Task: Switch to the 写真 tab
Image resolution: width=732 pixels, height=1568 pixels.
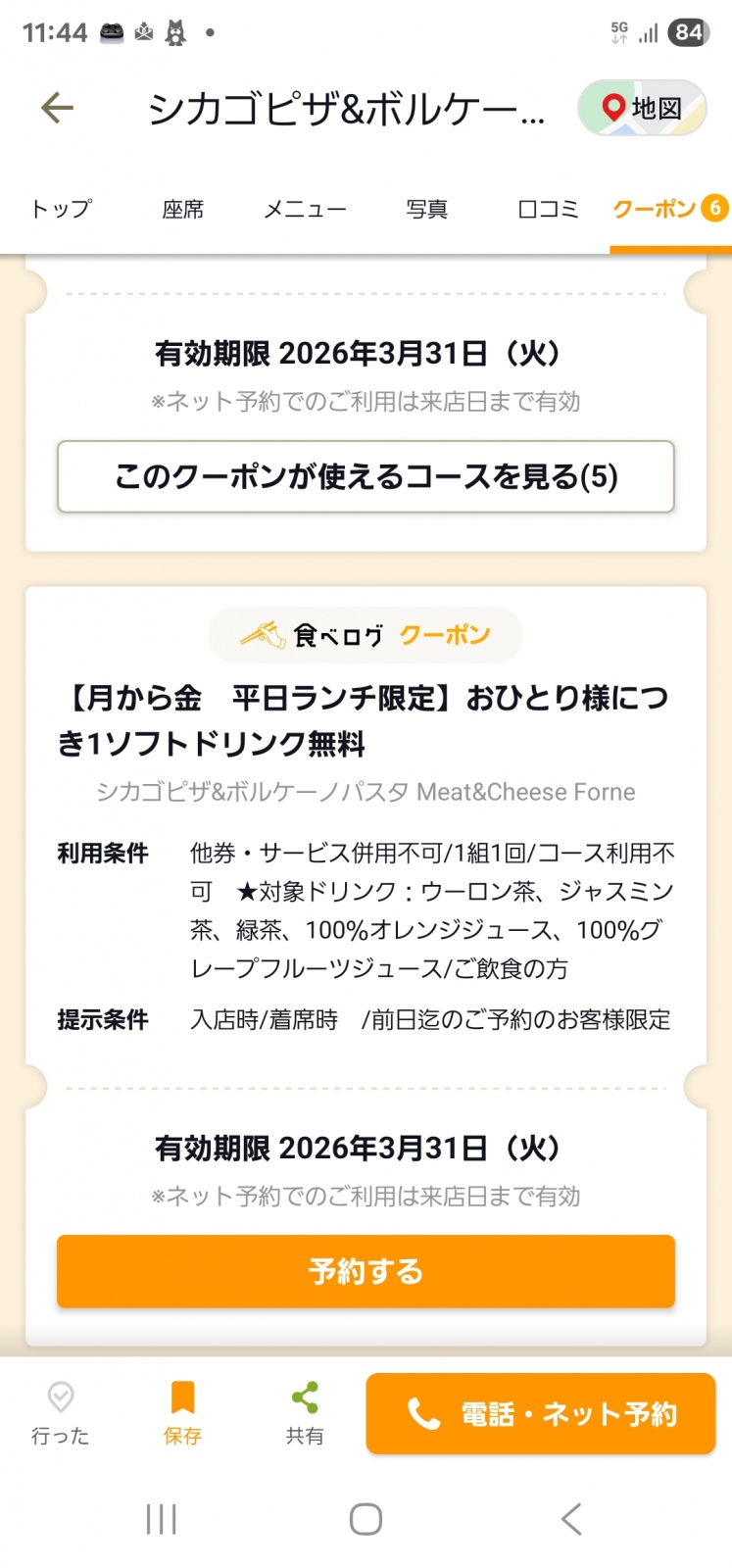Action: pyautogui.click(x=427, y=209)
